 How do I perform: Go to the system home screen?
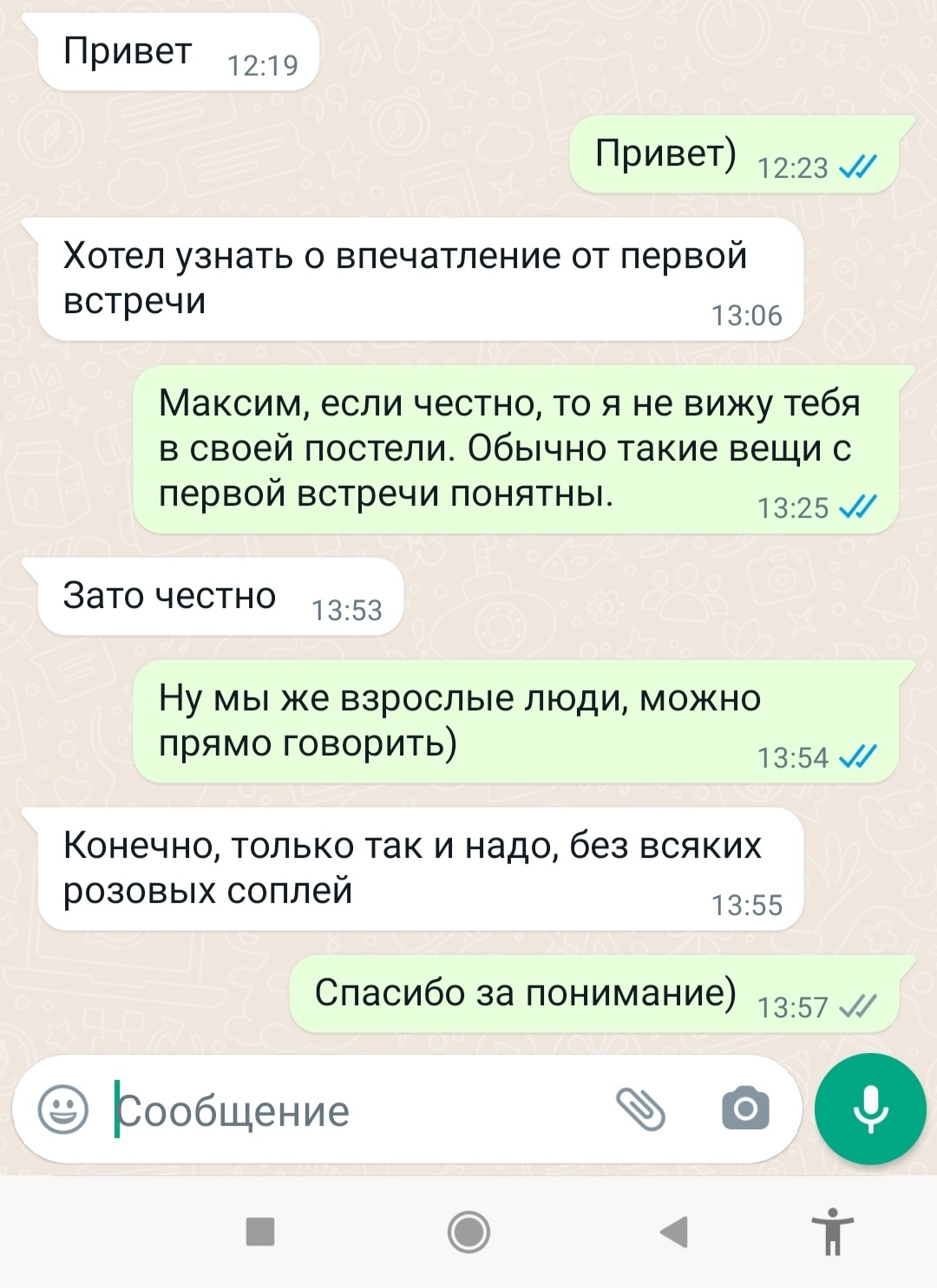(x=468, y=1232)
